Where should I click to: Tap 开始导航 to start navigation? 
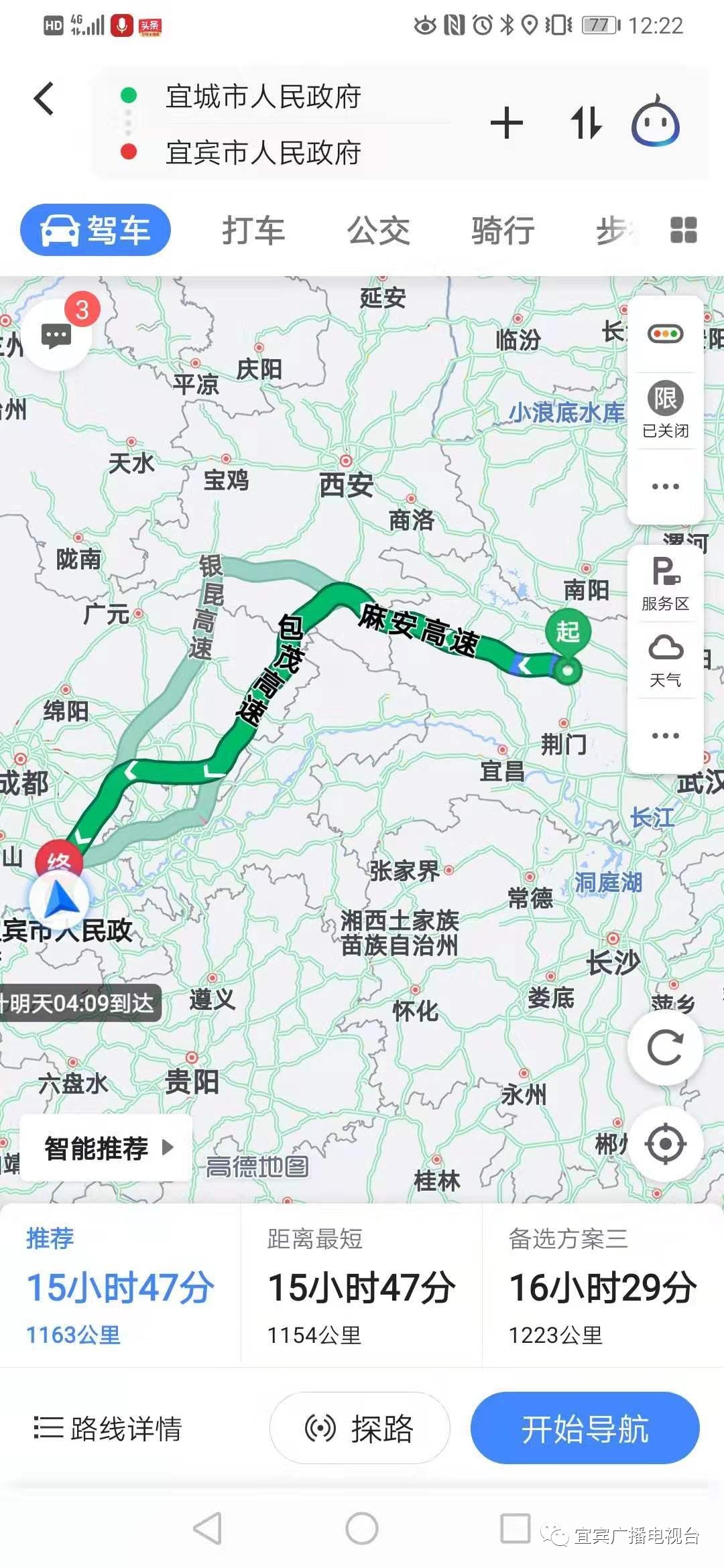pyautogui.click(x=585, y=1428)
